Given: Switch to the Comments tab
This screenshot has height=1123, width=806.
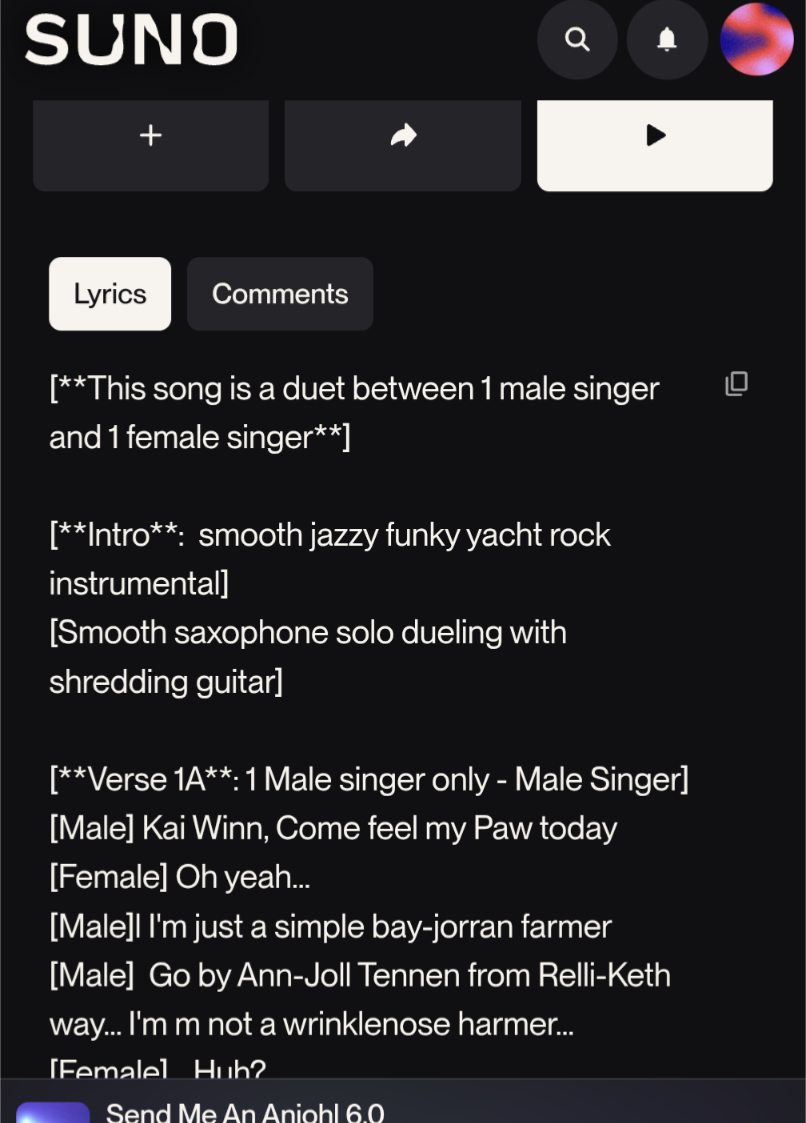Looking at the screenshot, I should coord(280,294).
